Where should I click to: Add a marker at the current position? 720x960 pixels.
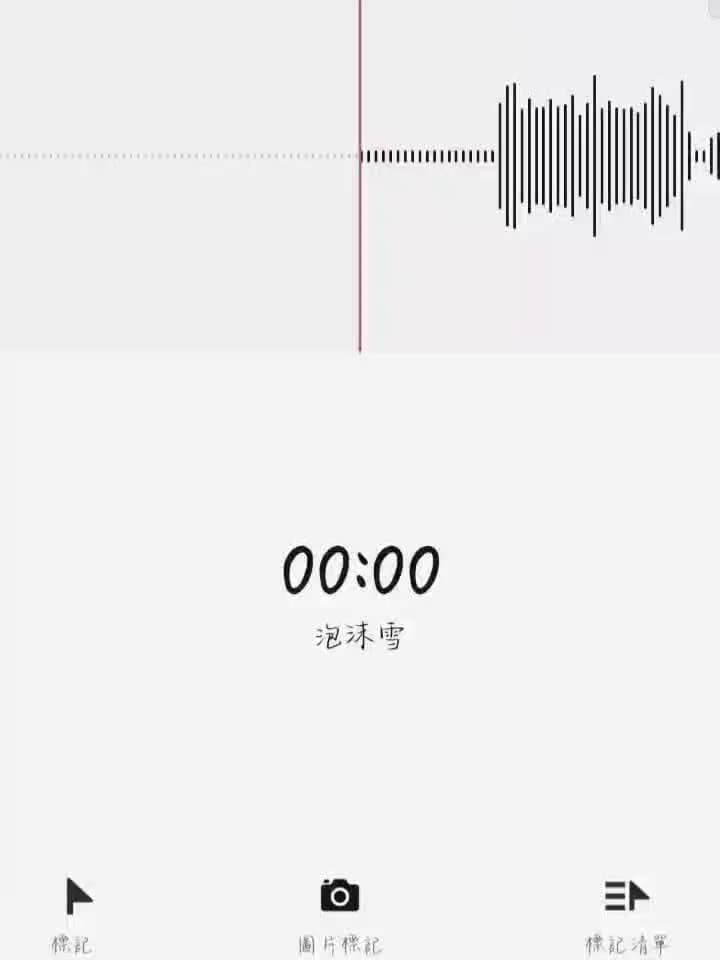point(77,897)
